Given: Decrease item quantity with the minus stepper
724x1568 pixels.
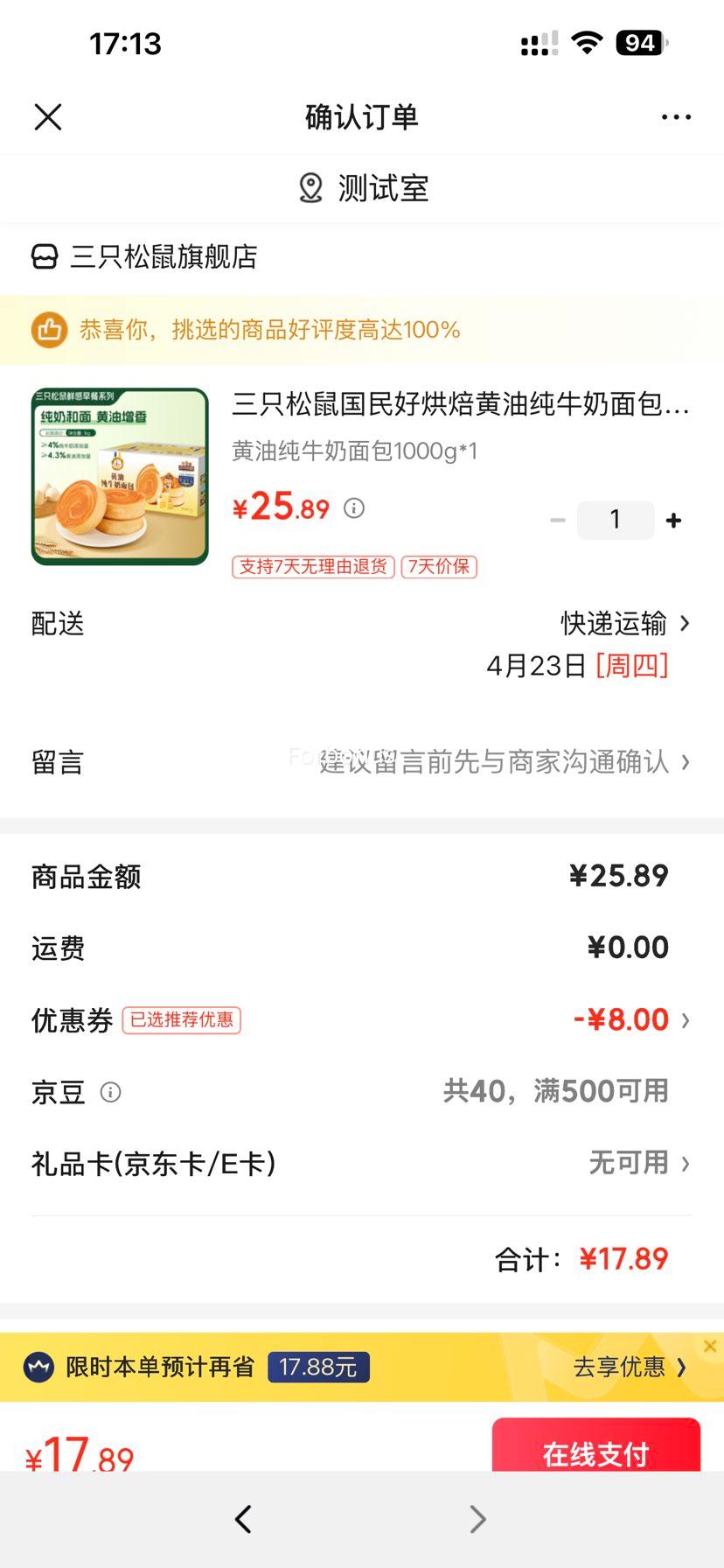Looking at the screenshot, I should (x=558, y=519).
